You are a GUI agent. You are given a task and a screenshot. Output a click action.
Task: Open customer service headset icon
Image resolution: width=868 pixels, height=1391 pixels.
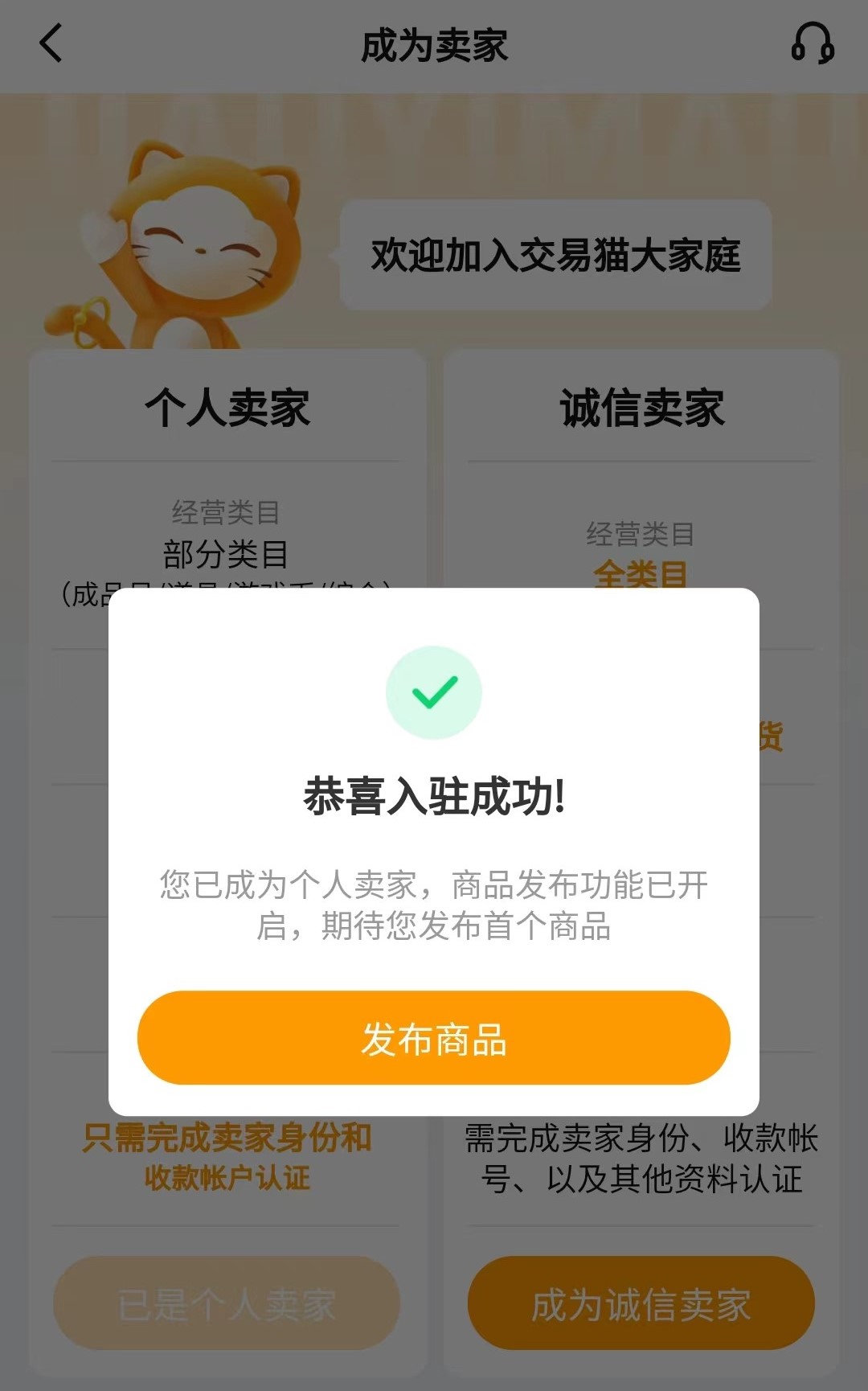click(x=812, y=43)
